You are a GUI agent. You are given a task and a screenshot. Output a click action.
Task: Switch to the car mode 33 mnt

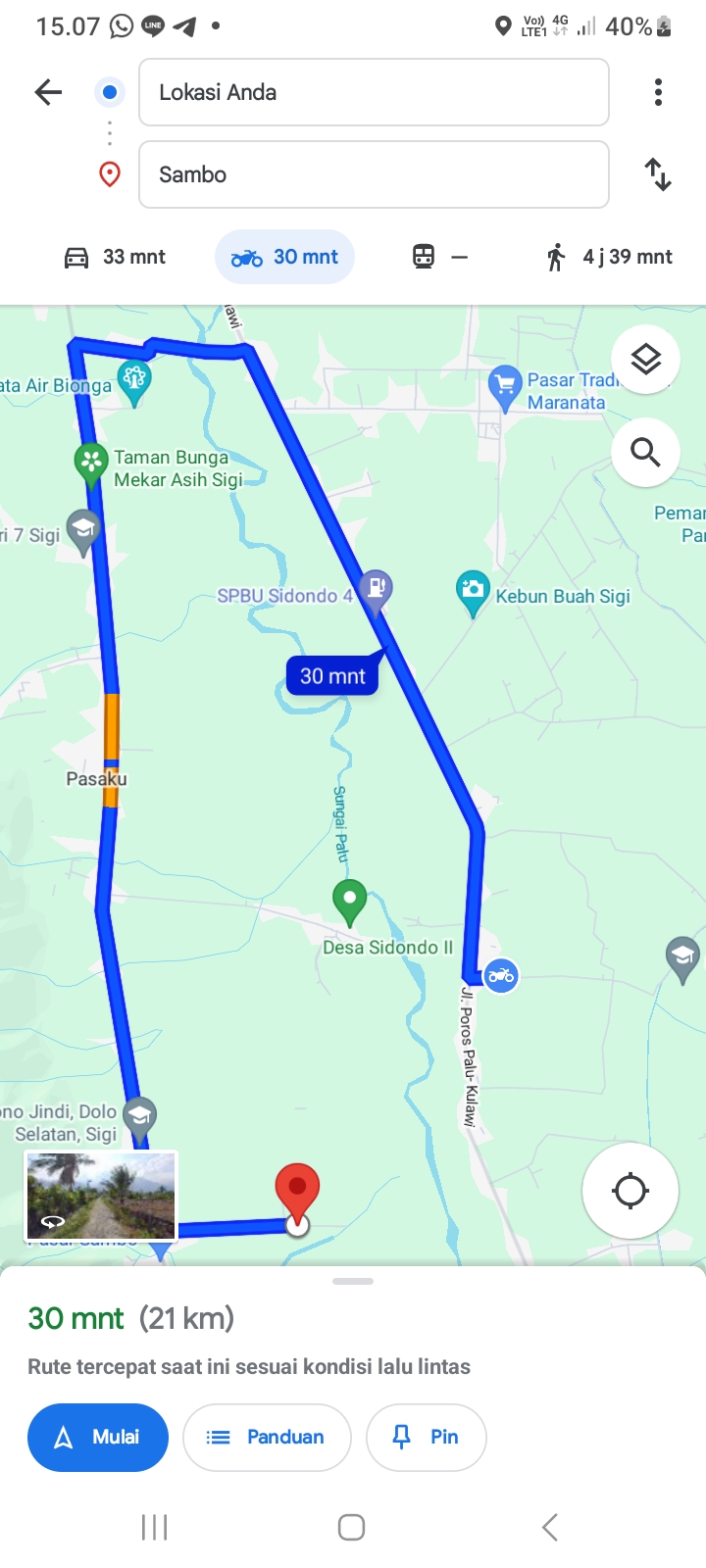click(115, 257)
